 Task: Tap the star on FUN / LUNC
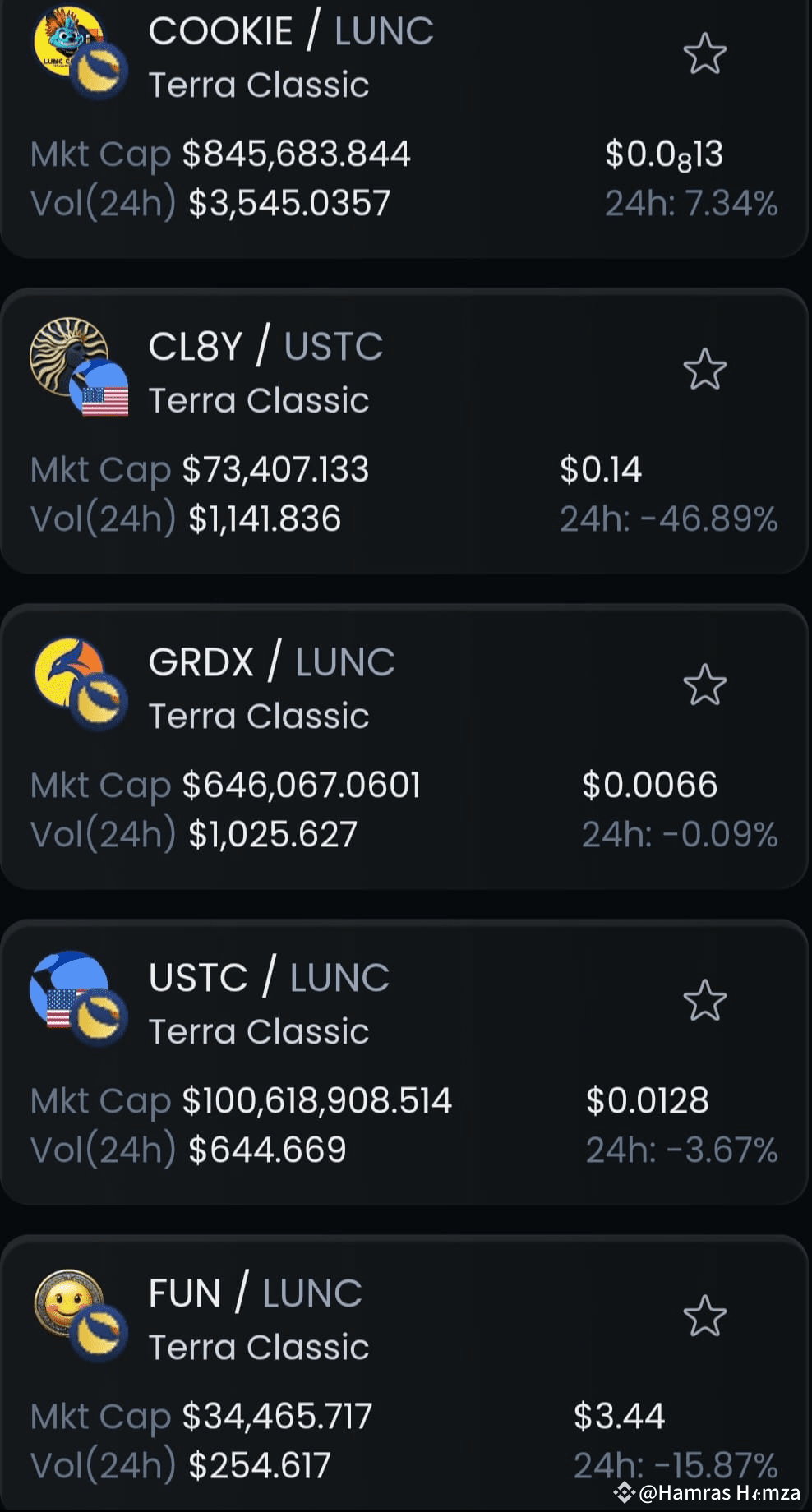coord(704,1316)
